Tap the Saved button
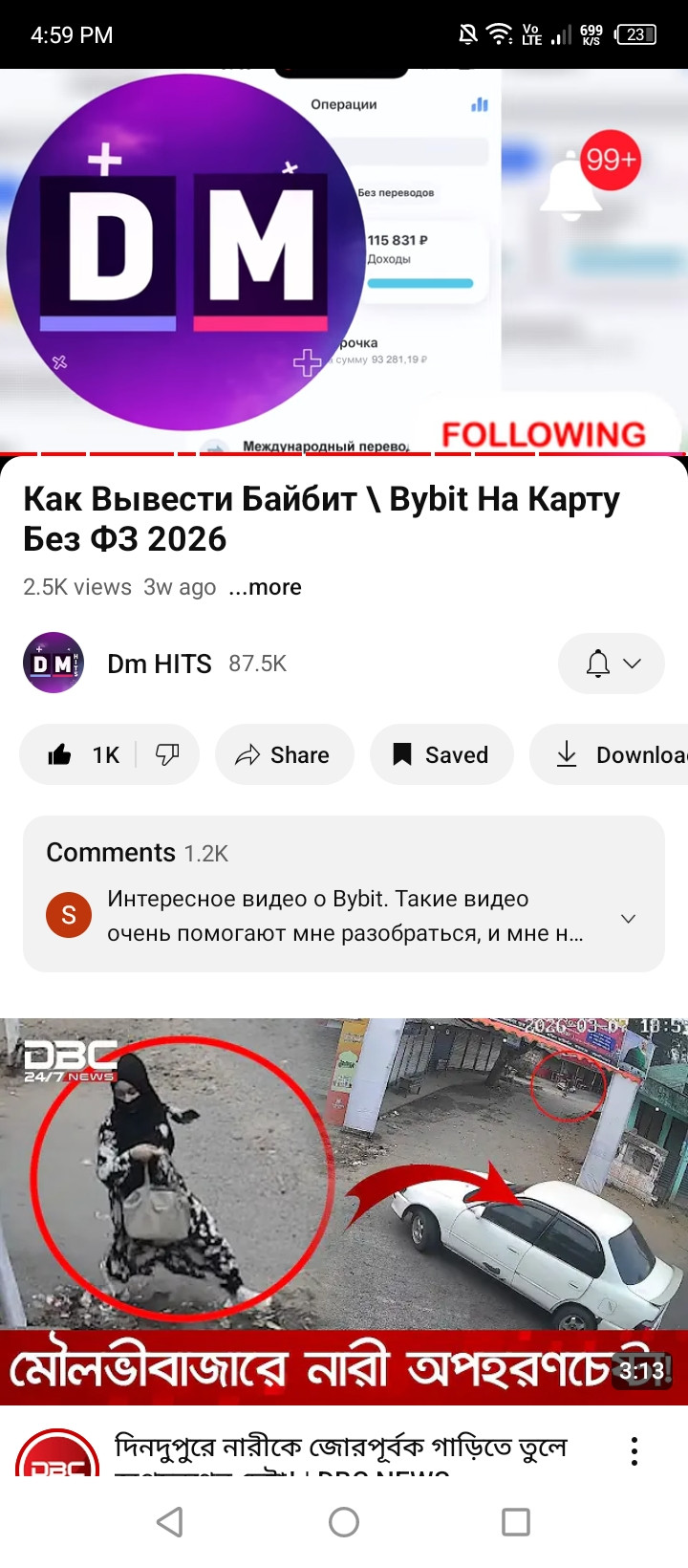Image resolution: width=688 pixels, height=1568 pixels. tap(441, 755)
